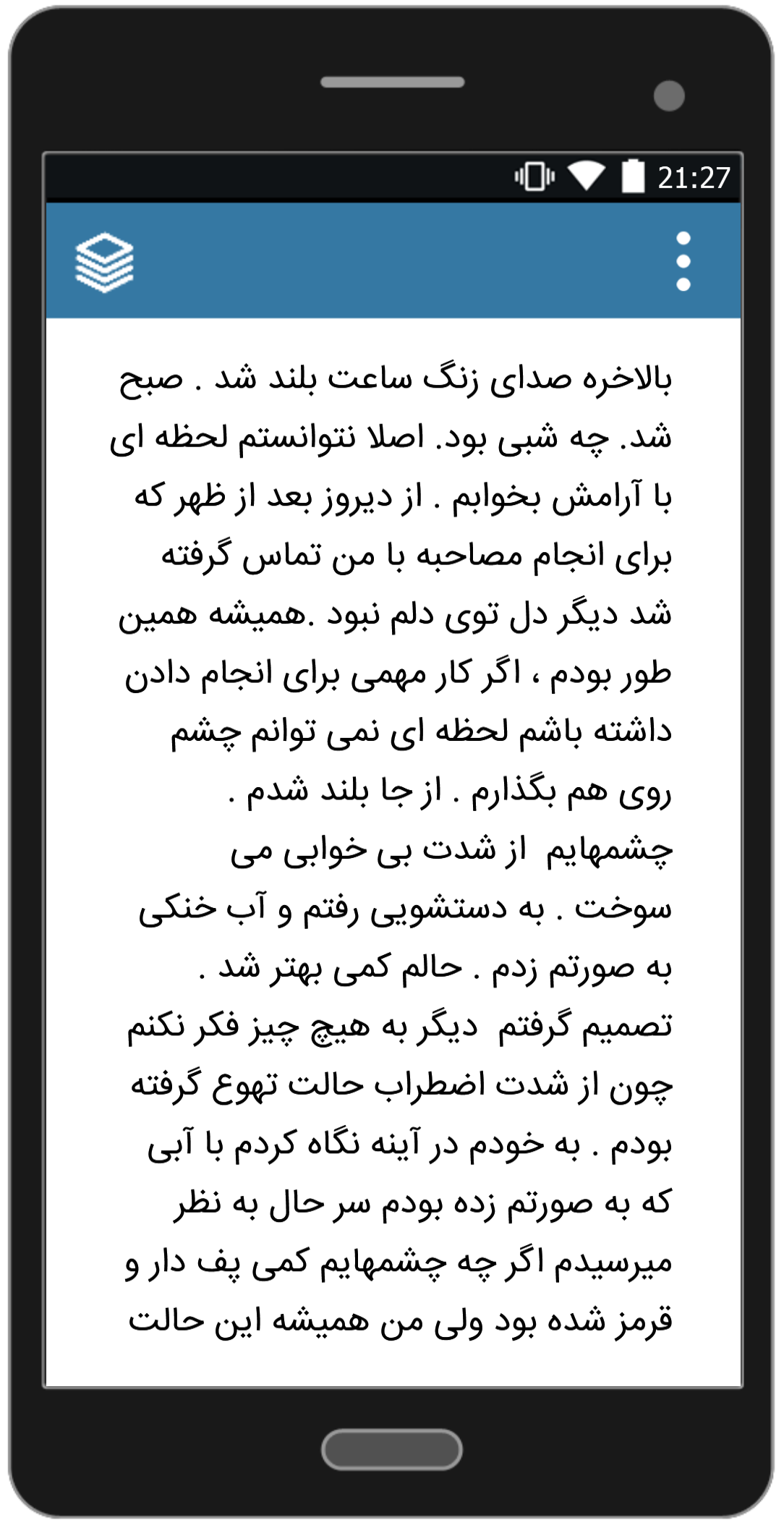This screenshot has width=784, height=1528.
Task: Expand quick settings from the clock area
Action: 693,175
